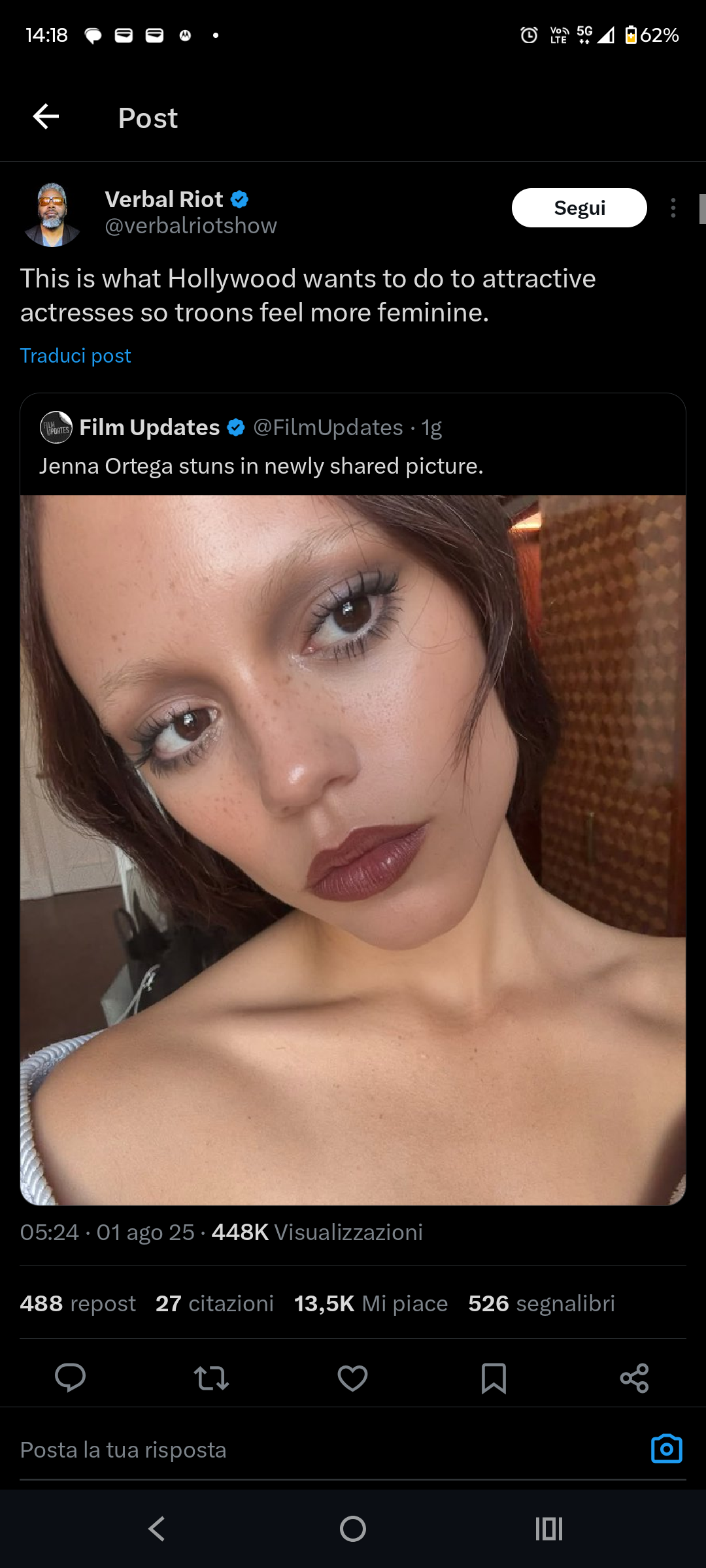Translate the post with Traduci post
706x1568 pixels.
75,355
